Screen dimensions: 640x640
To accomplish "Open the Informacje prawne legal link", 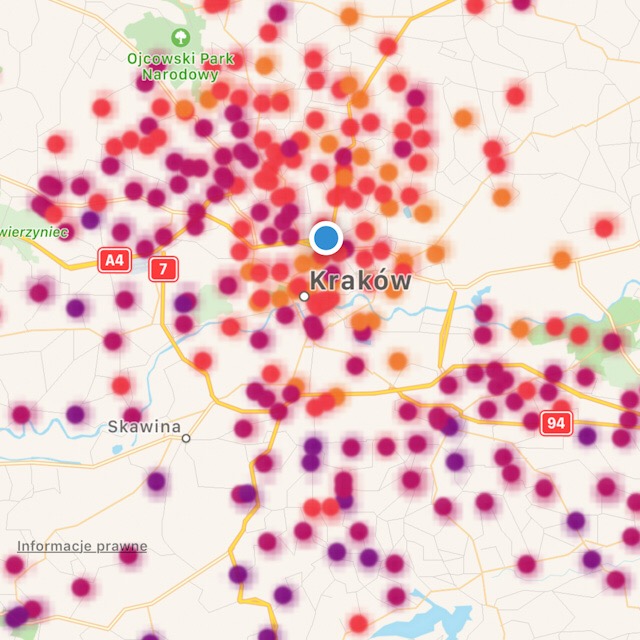I will (82, 546).
